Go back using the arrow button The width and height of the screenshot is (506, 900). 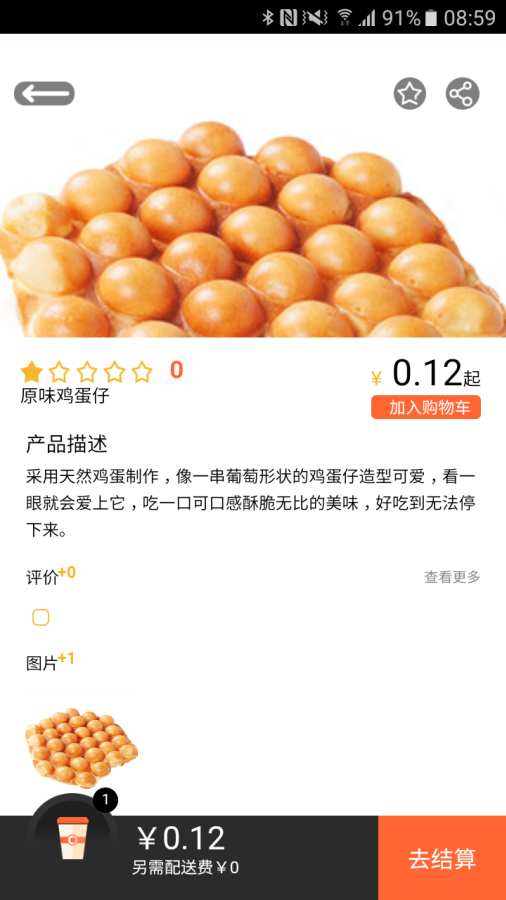point(44,94)
